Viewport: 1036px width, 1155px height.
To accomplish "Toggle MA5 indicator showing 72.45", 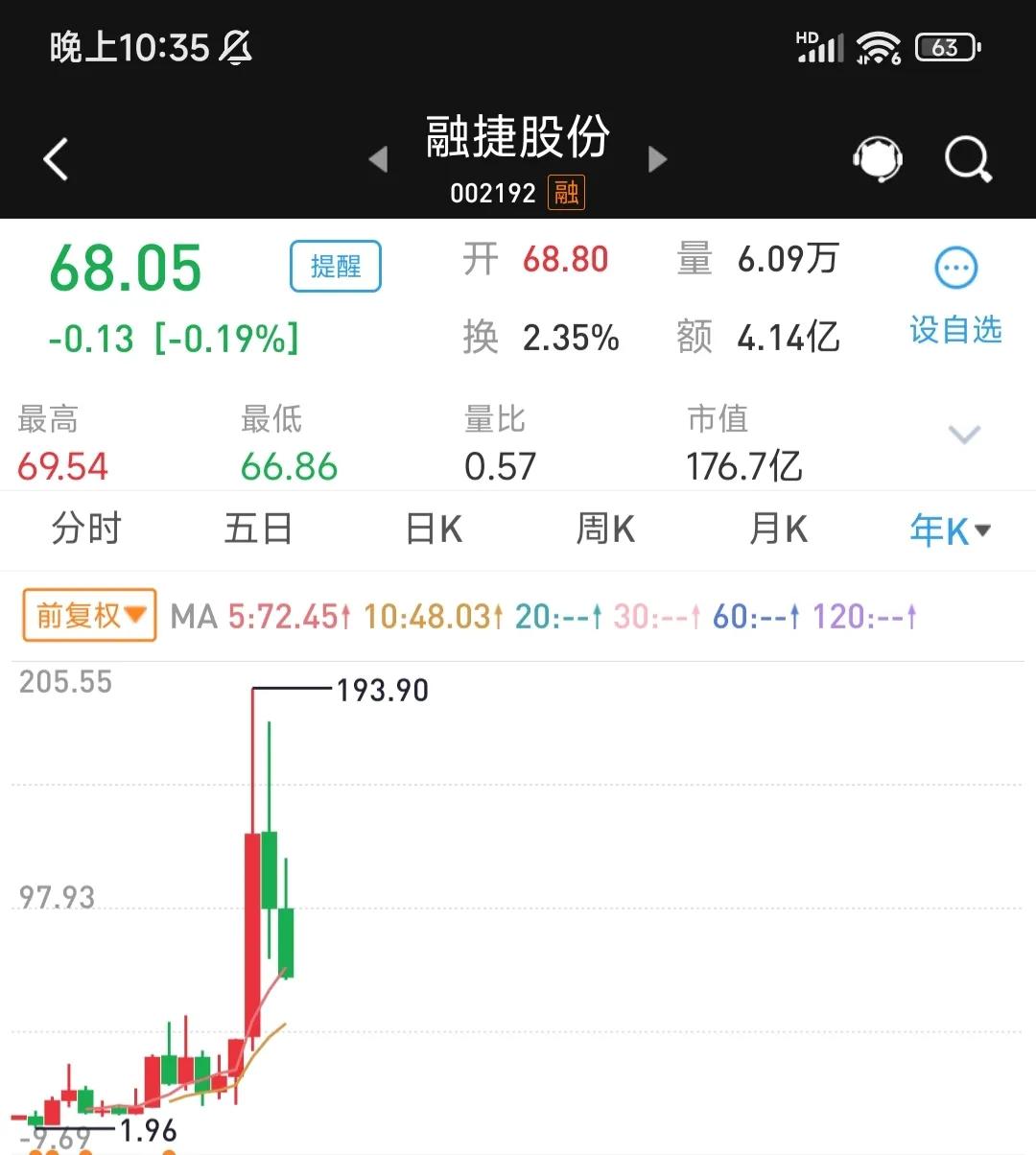I will (x=288, y=617).
